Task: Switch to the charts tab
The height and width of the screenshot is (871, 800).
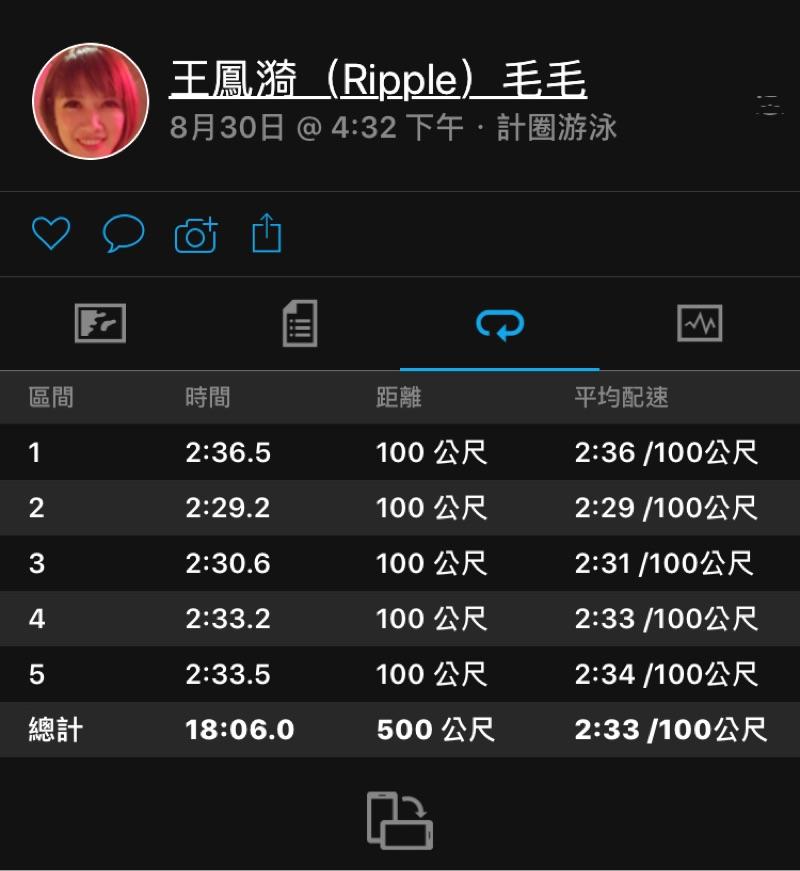Action: coord(699,324)
